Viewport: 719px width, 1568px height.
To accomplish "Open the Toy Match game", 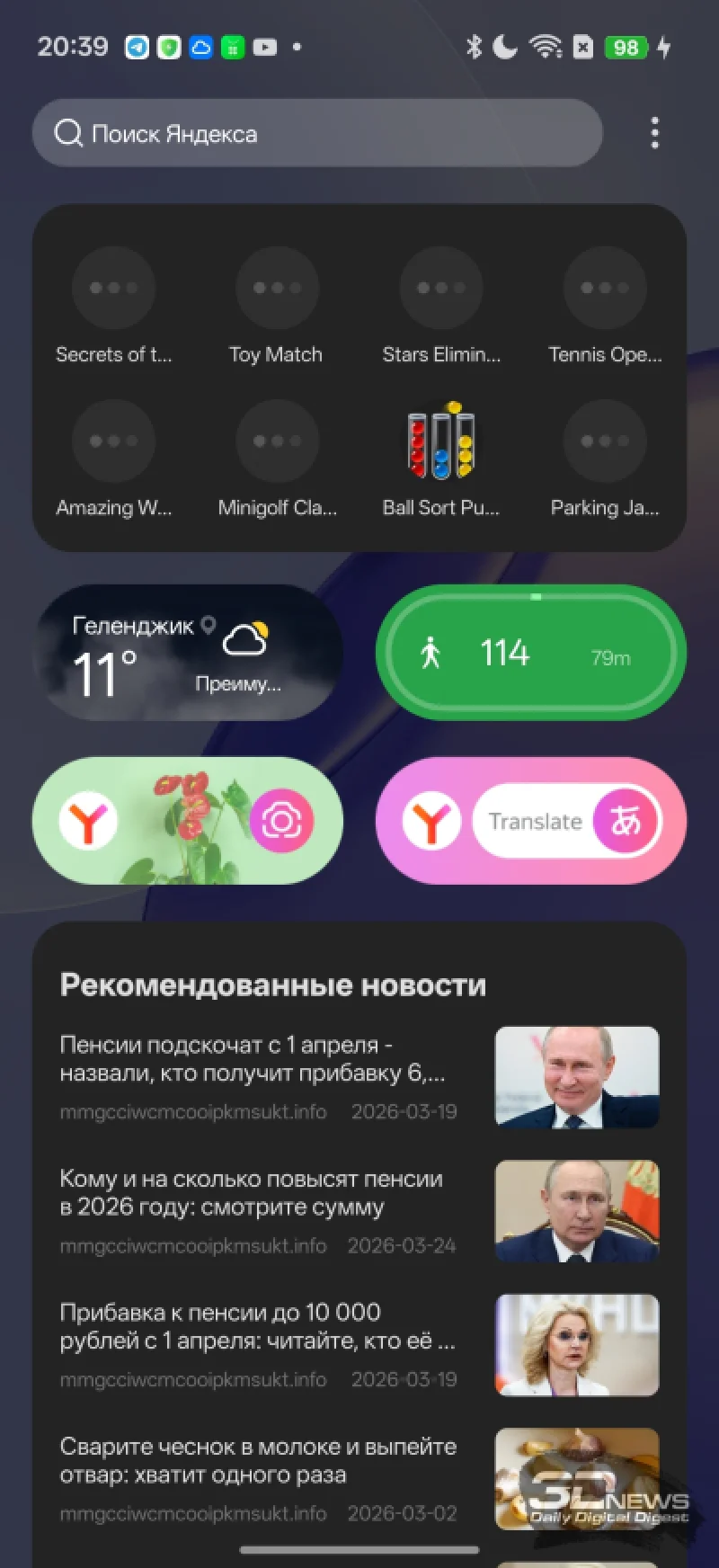I will click(x=277, y=290).
